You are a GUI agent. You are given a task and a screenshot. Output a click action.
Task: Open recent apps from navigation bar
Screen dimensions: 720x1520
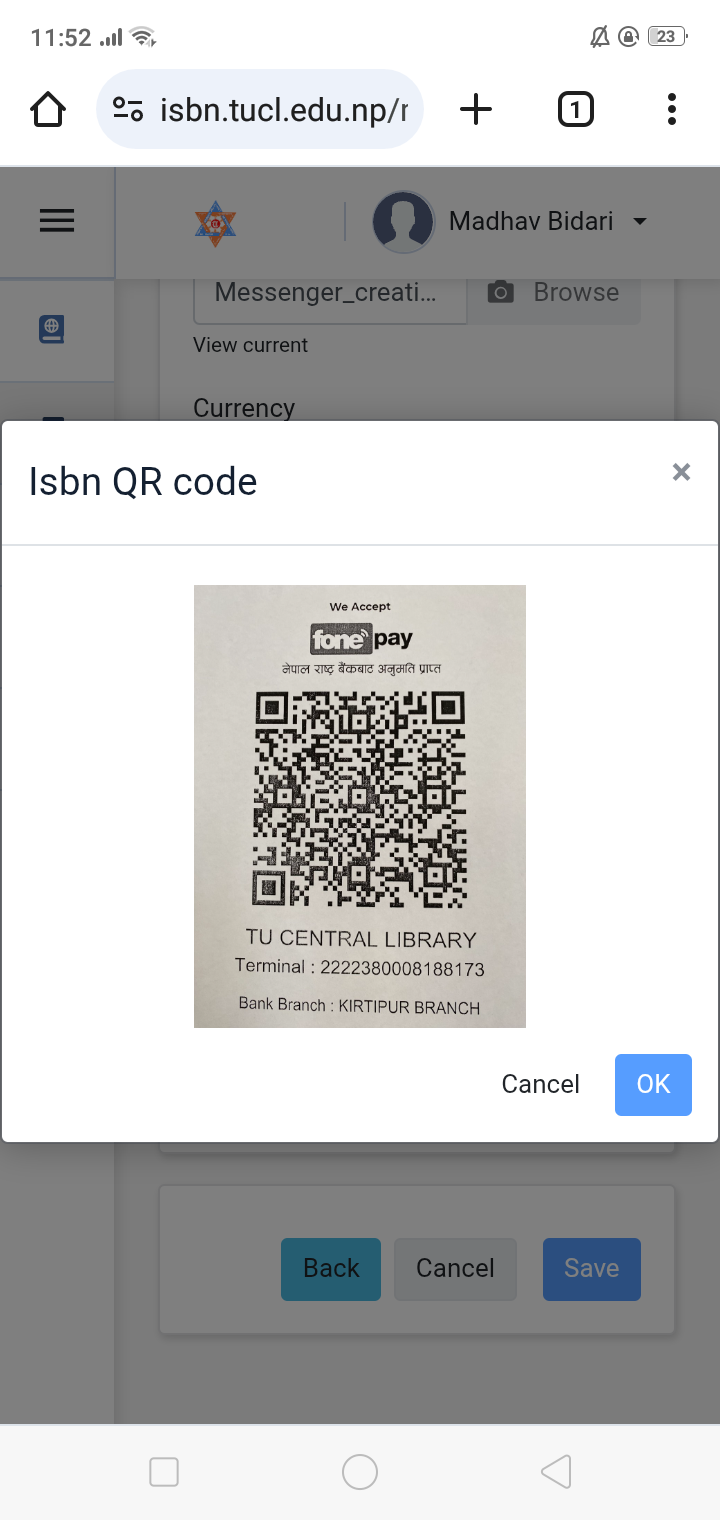click(164, 1471)
